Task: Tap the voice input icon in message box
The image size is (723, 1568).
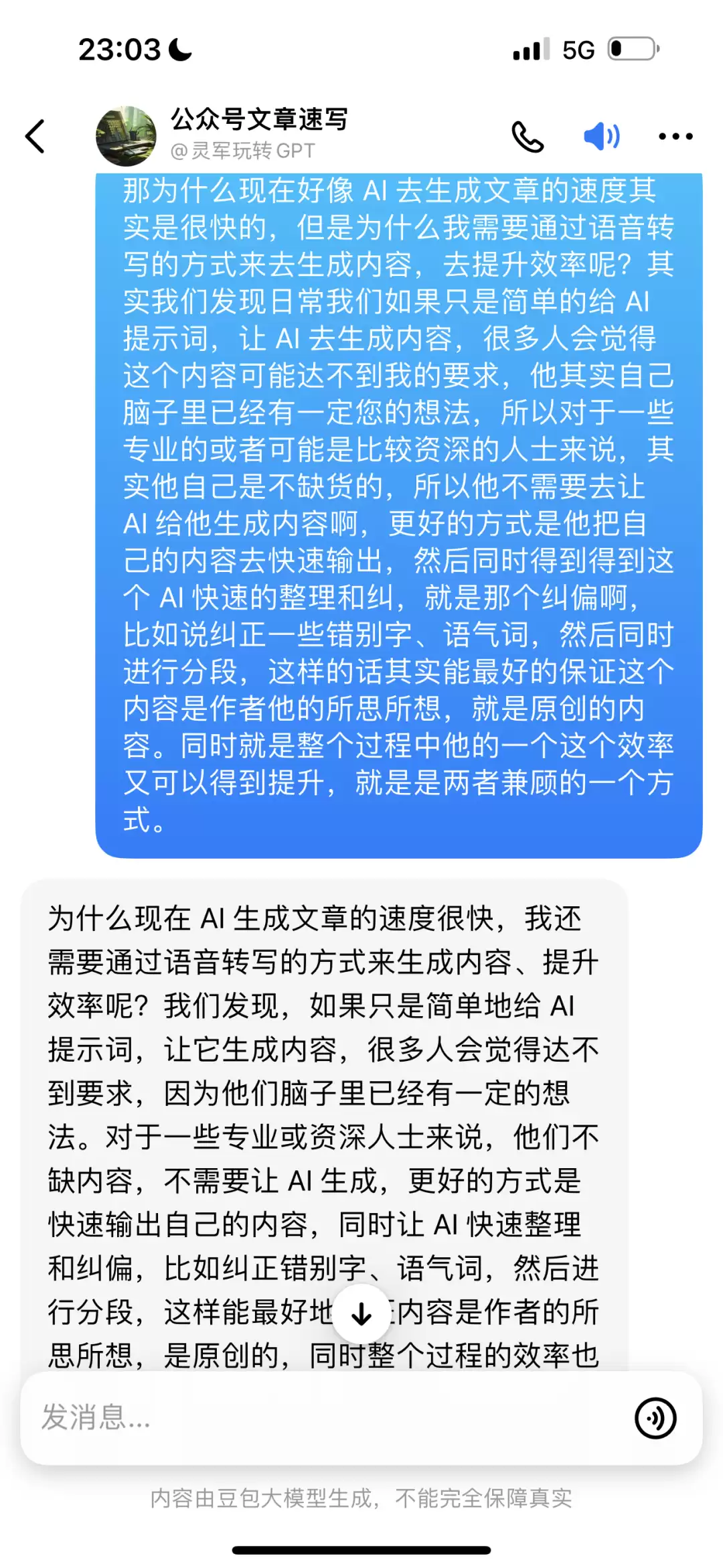Action: pyautogui.click(x=655, y=1418)
